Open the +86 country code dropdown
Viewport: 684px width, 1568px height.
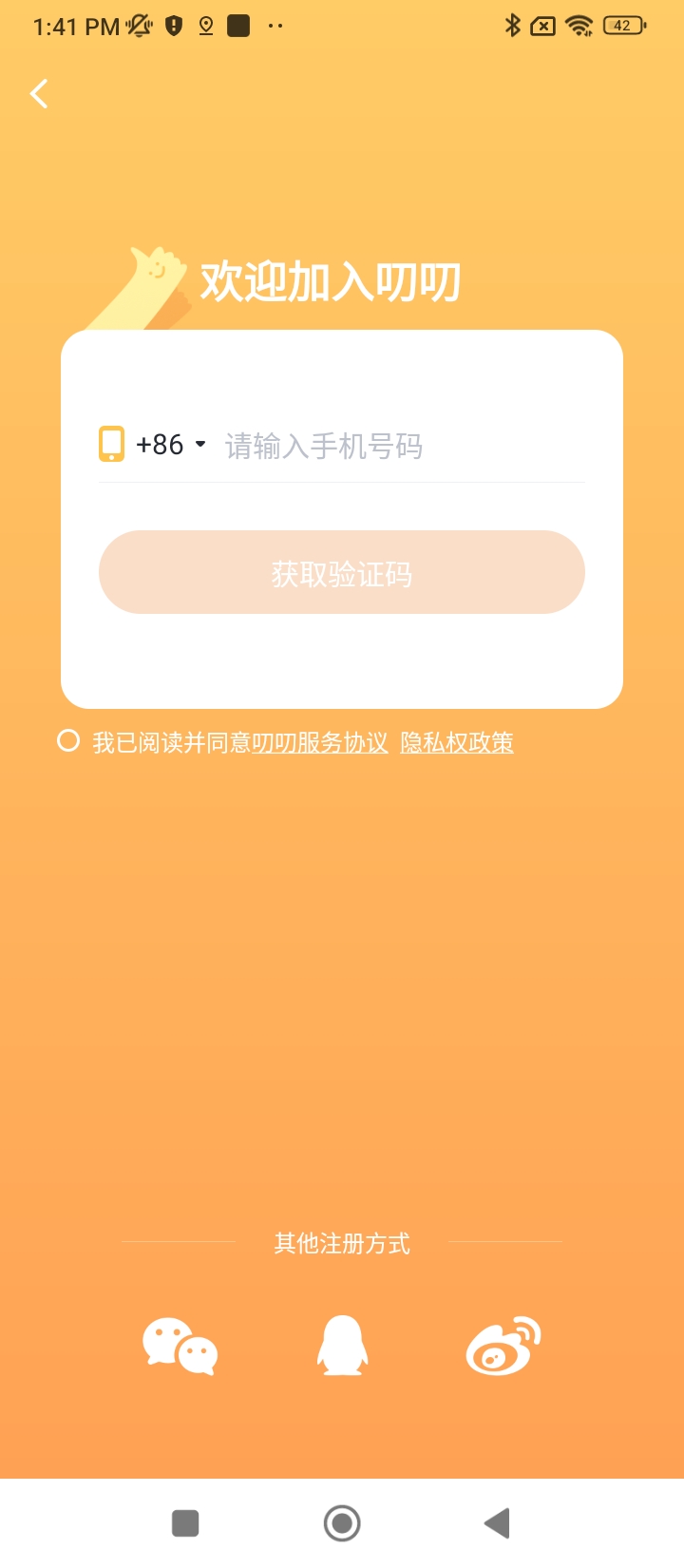coord(171,445)
